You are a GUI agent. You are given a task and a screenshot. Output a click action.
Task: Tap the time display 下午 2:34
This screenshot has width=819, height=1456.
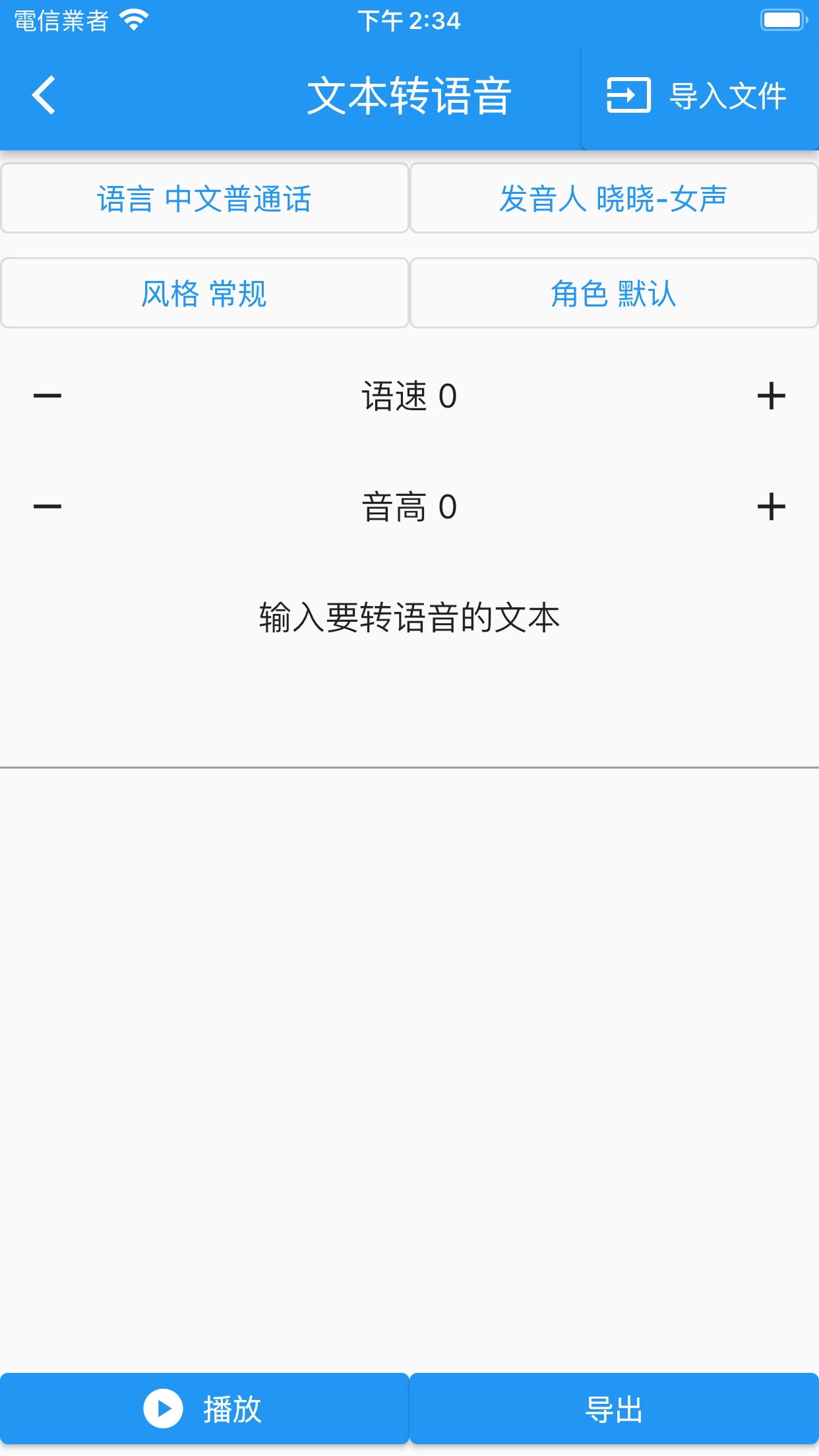[x=409, y=20]
